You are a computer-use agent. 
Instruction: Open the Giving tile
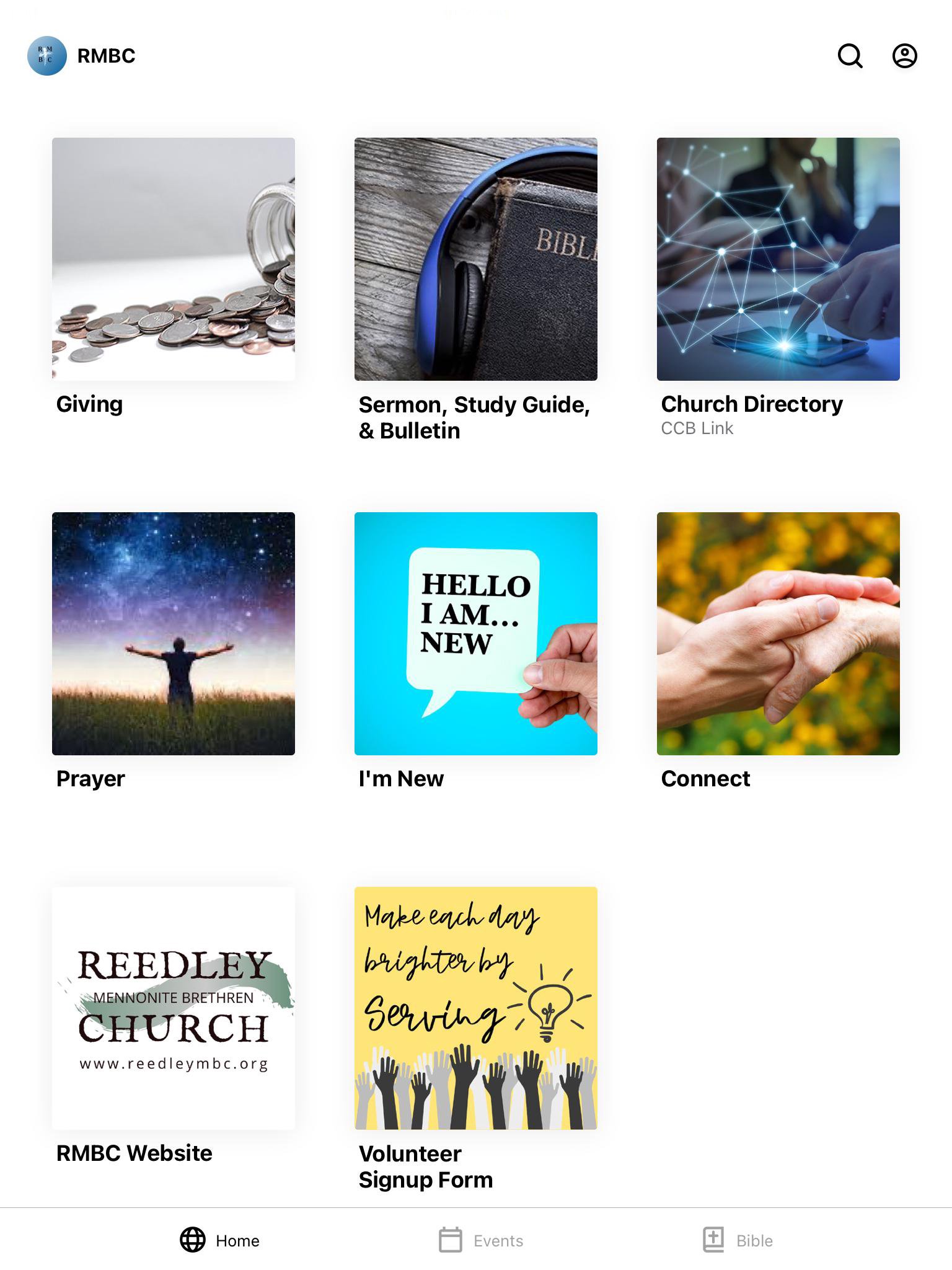[x=174, y=259]
